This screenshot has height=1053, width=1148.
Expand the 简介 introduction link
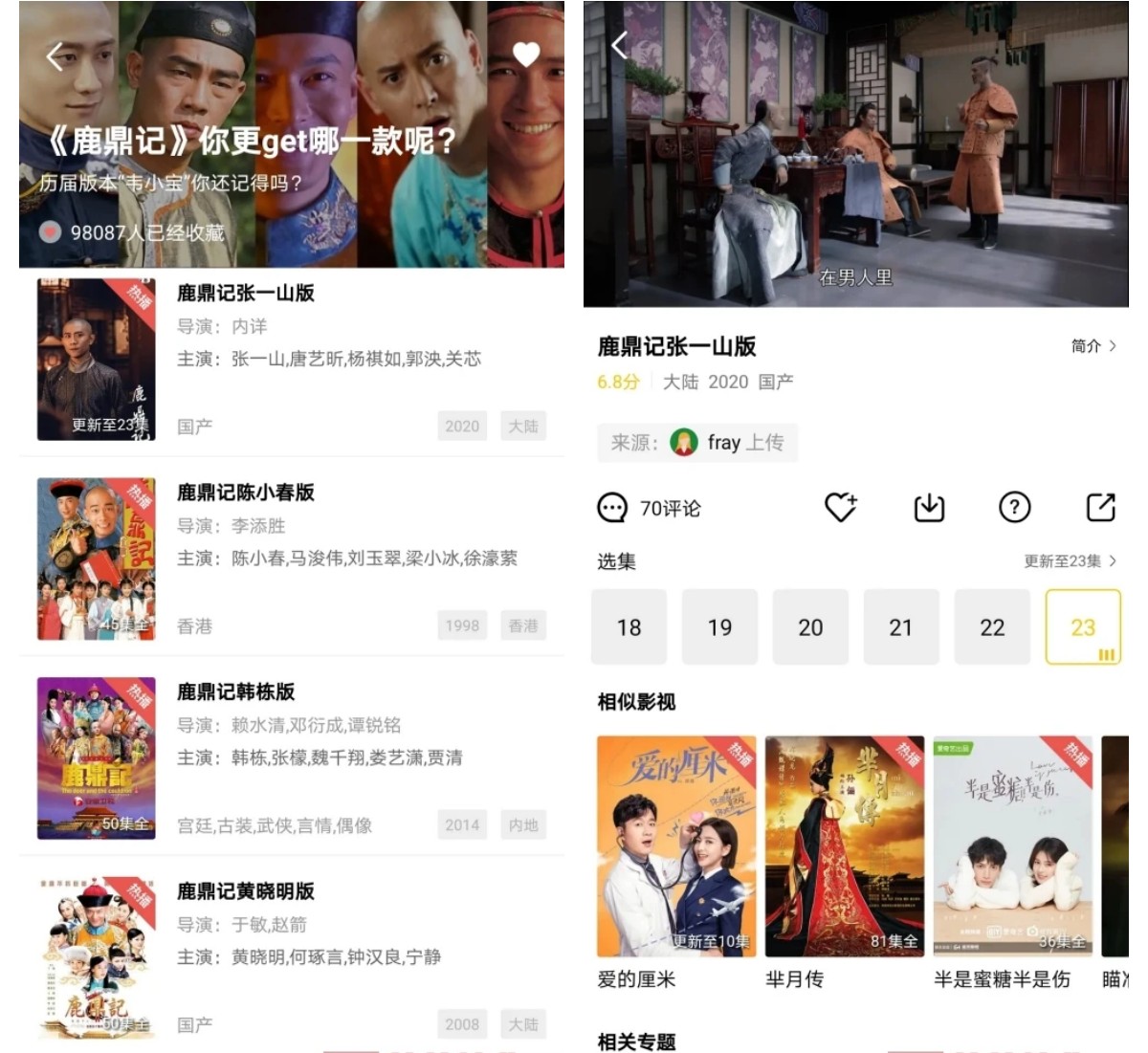[1093, 346]
